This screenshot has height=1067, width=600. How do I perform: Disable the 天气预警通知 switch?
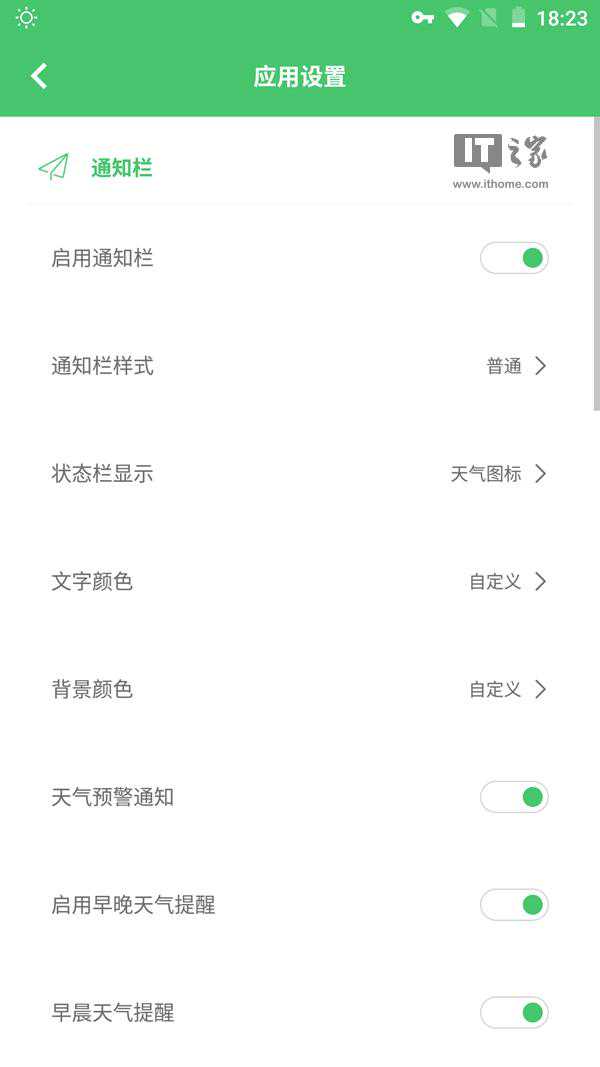coord(514,797)
